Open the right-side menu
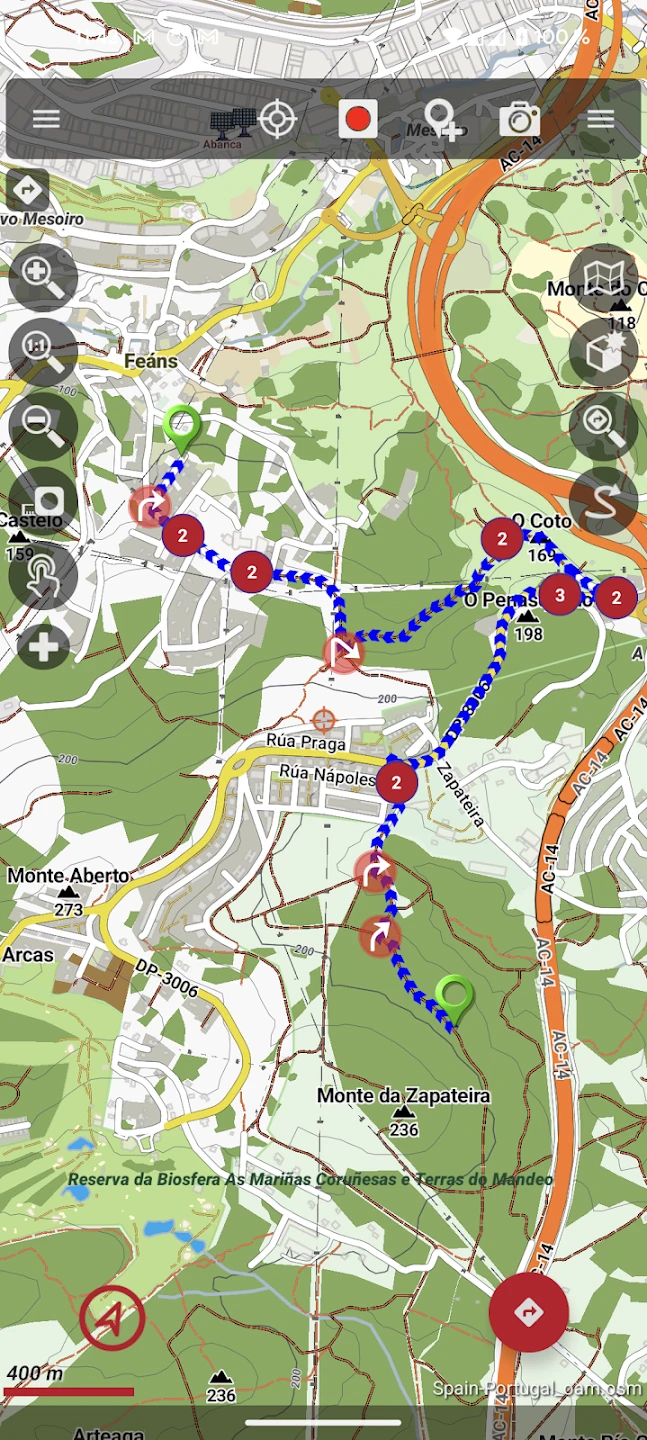The image size is (647, 1440). coord(600,120)
